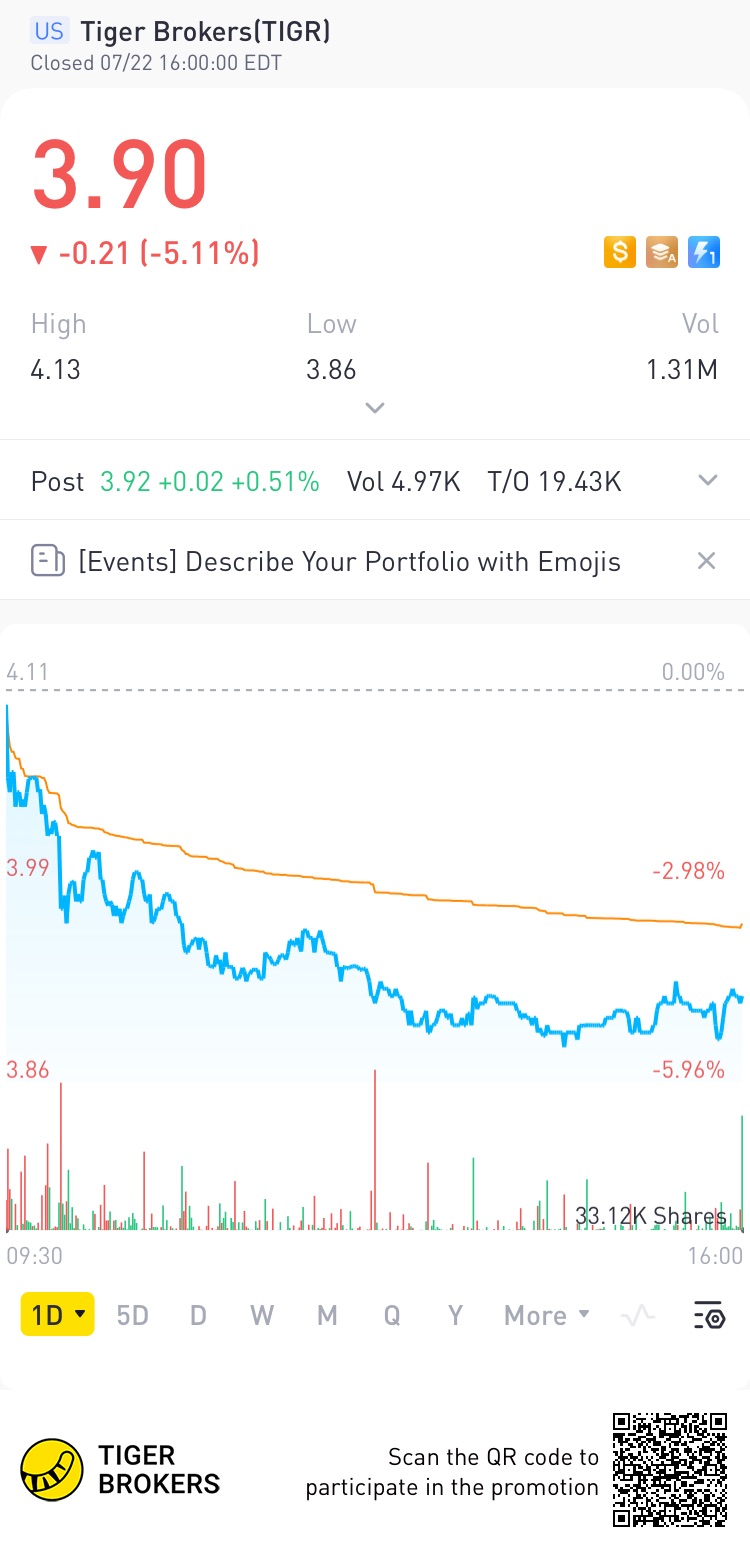
Task: Switch to the M monthly chart
Action: click(x=327, y=1314)
